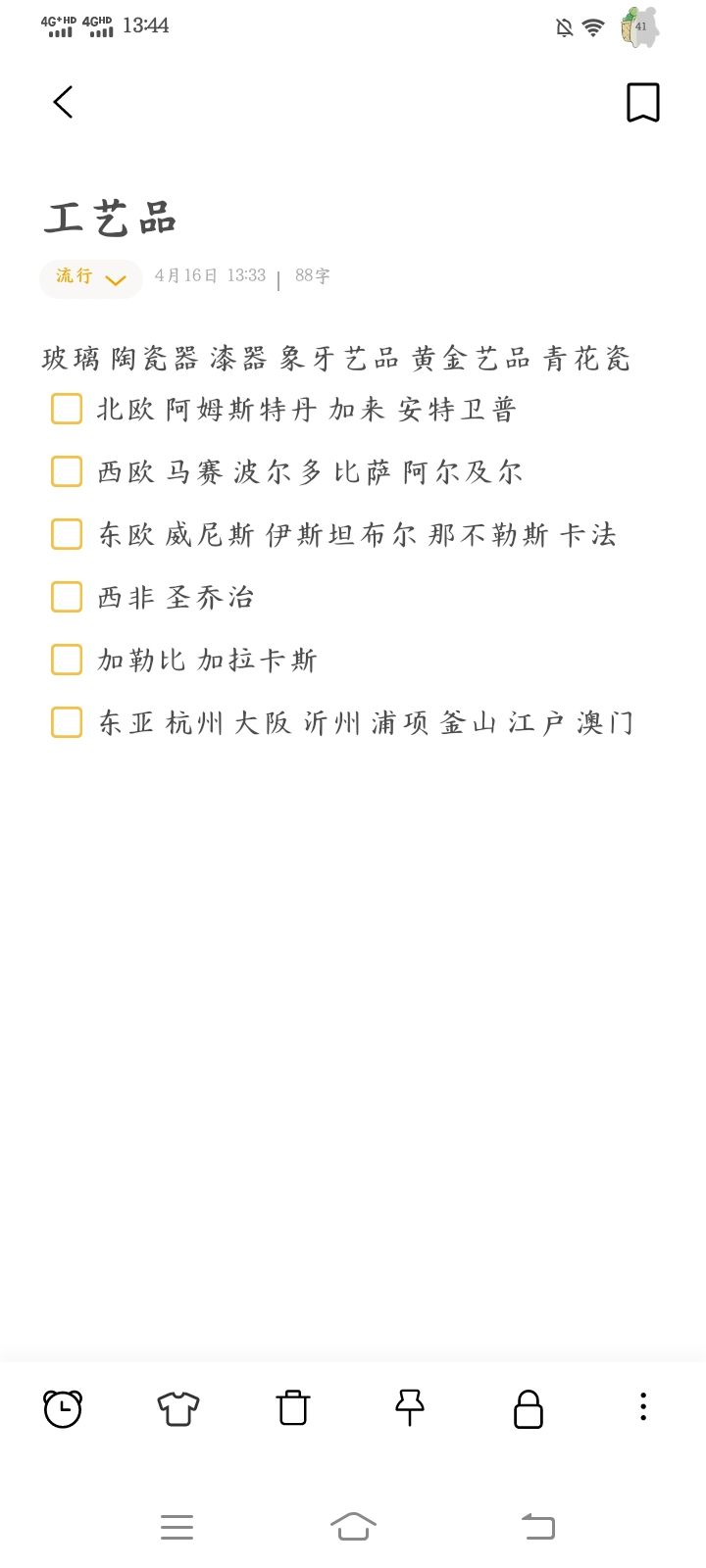Select the 西非 圣乔治 checkbox
706x1568 pixels.
[67, 597]
